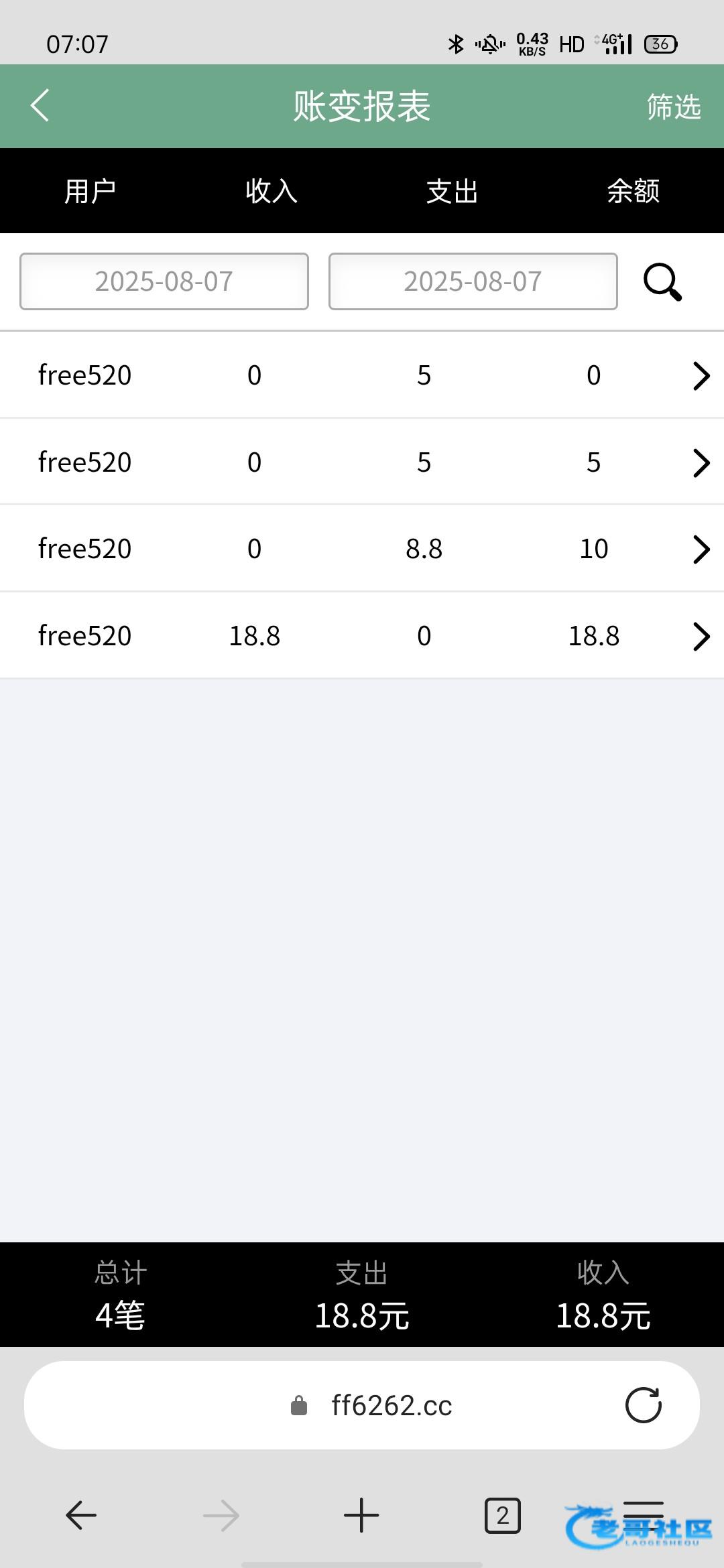Go back using the header arrow
The height and width of the screenshot is (1568, 724).
pyautogui.click(x=40, y=106)
